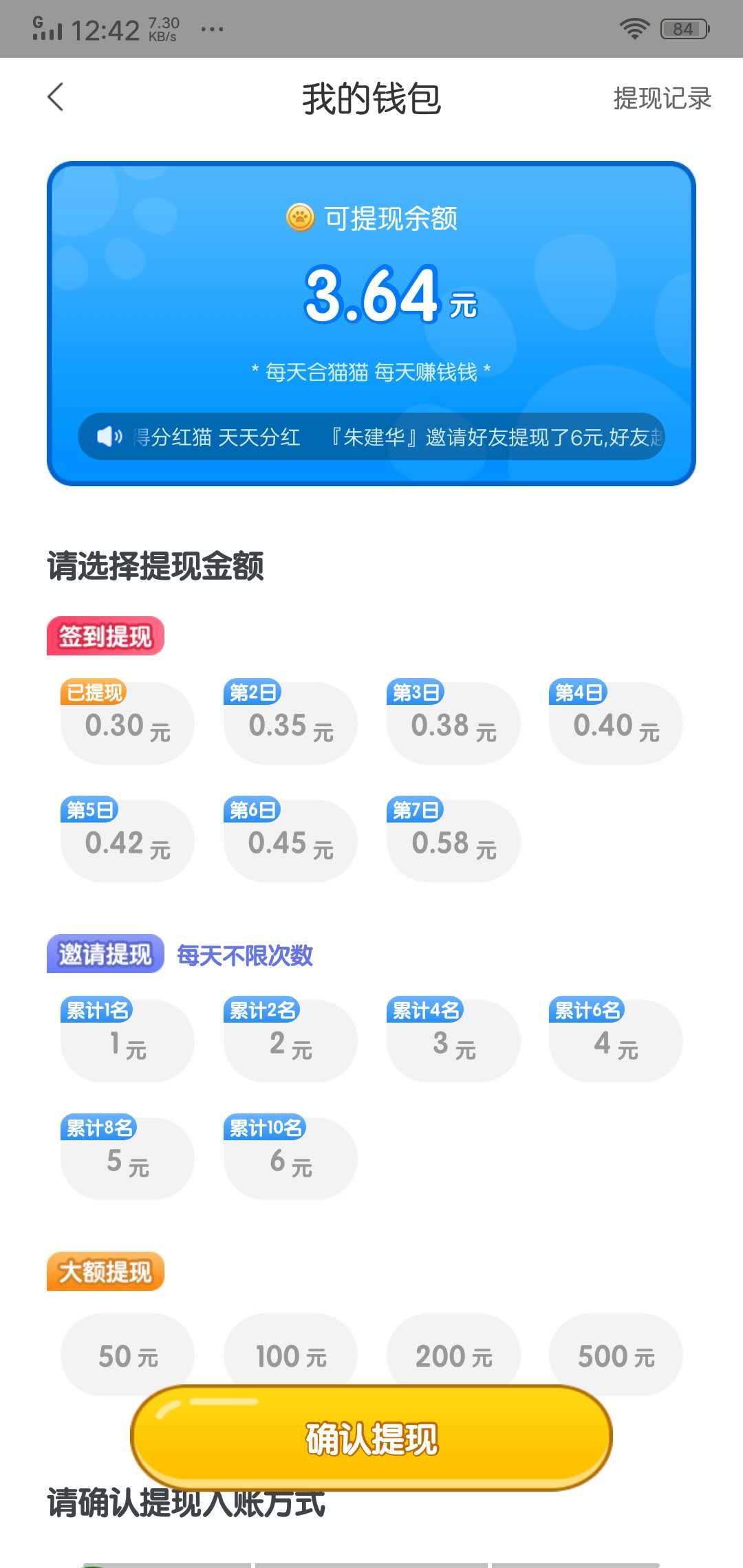Open the Wi-Fi status indicator
This screenshot has width=743, height=1568.
(634, 28)
